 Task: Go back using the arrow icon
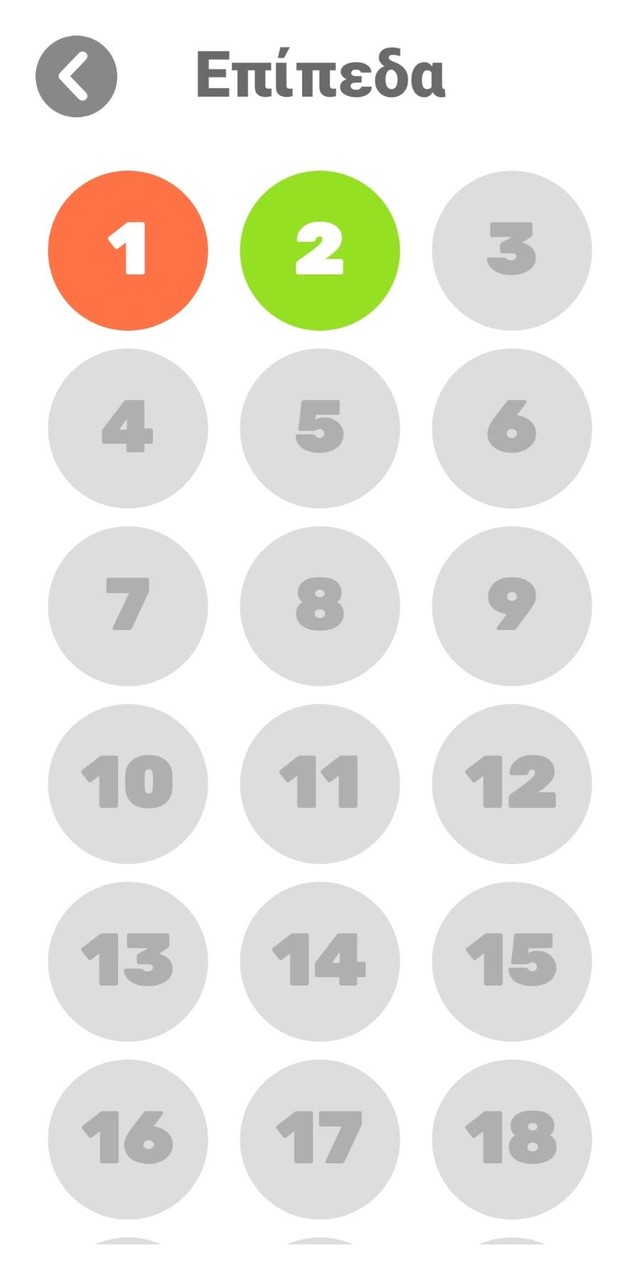(x=76, y=76)
